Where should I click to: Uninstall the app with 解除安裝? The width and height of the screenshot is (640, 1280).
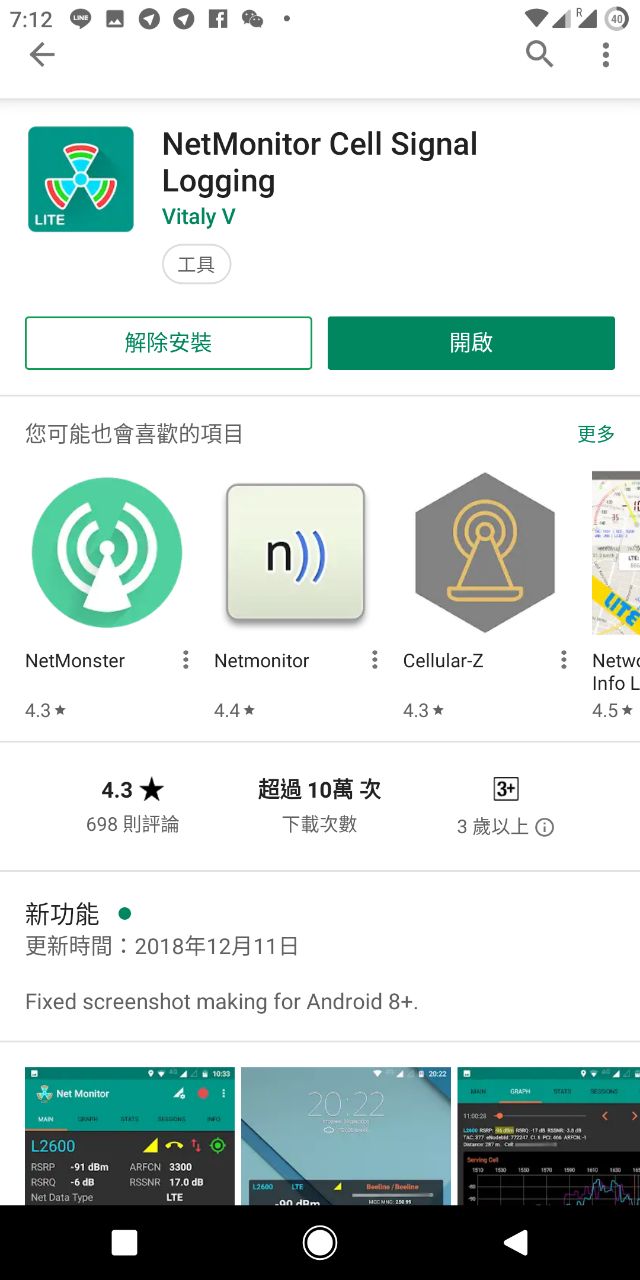coord(168,343)
